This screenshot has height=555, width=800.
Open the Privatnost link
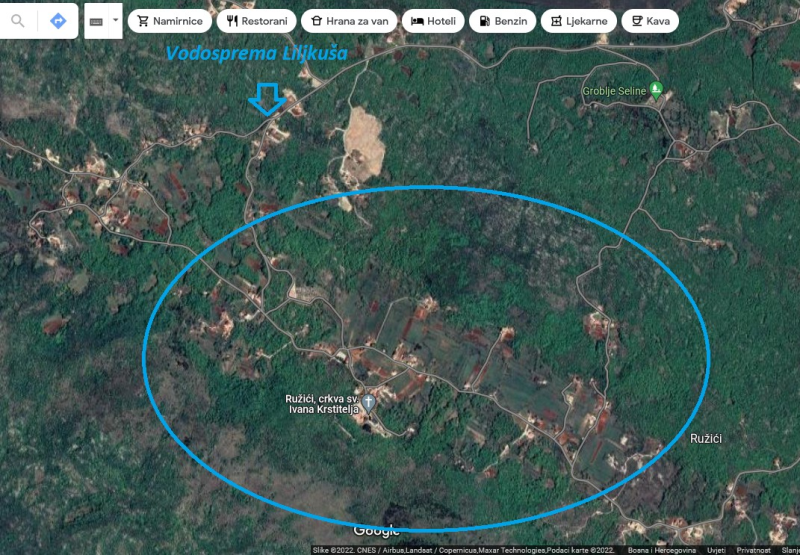tap(754, 550)
